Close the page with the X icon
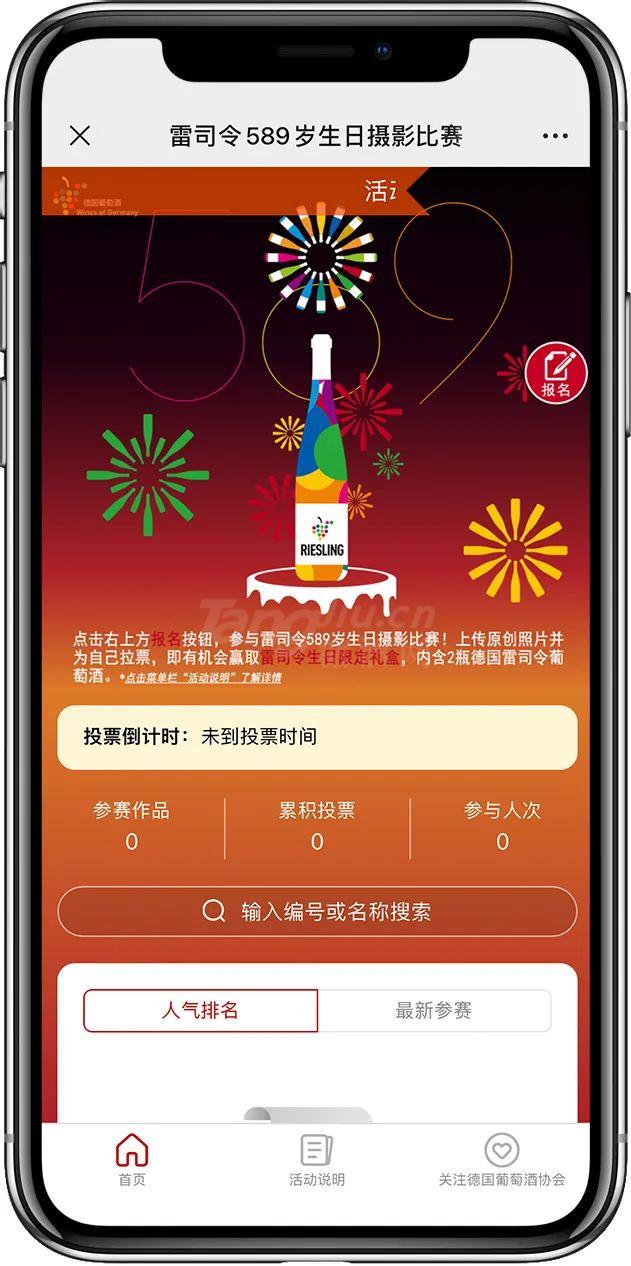 80,136
